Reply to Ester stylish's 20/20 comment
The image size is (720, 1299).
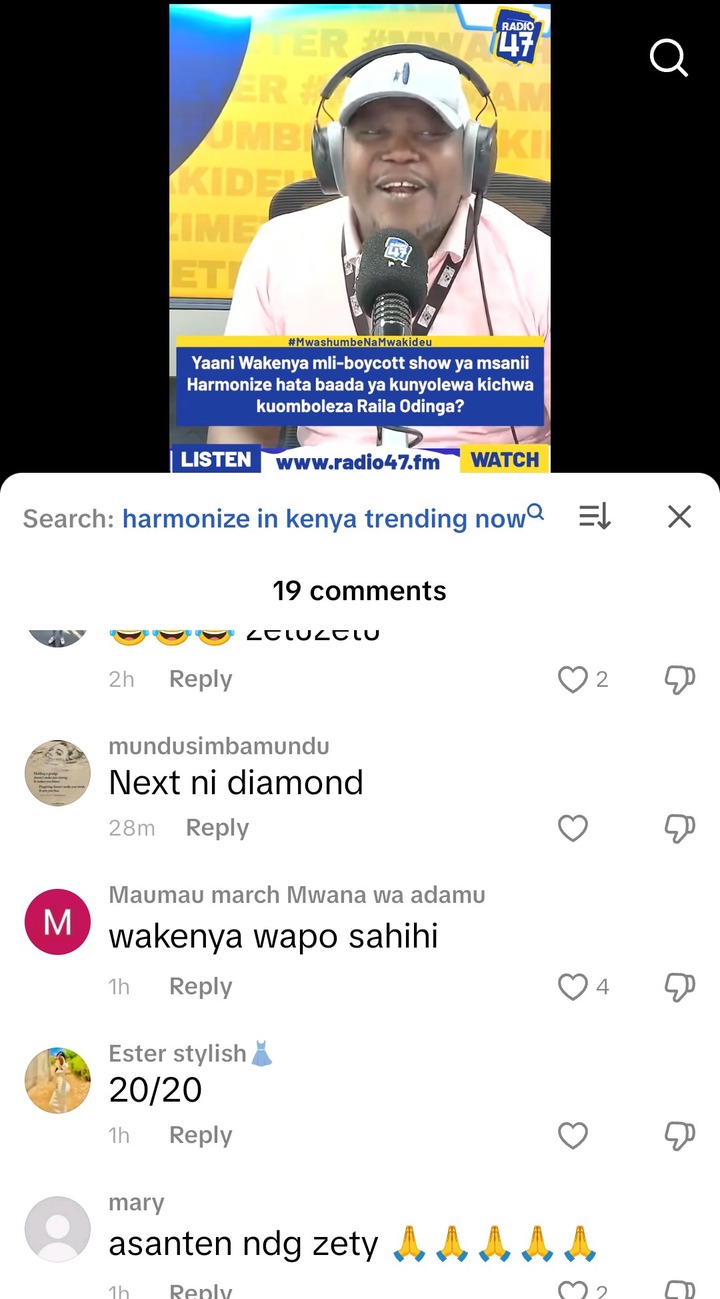200,1135
